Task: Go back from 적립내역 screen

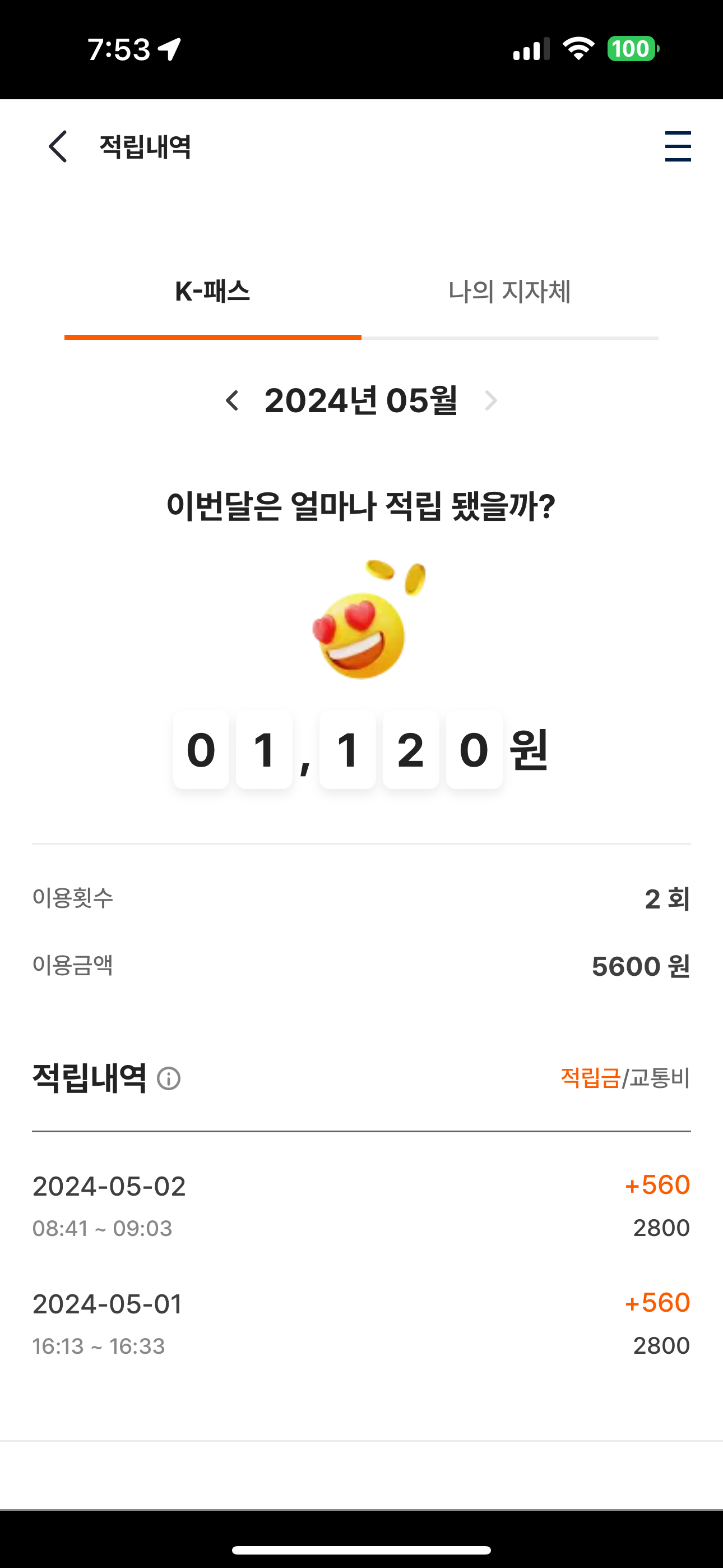Action: pos(58,147)
